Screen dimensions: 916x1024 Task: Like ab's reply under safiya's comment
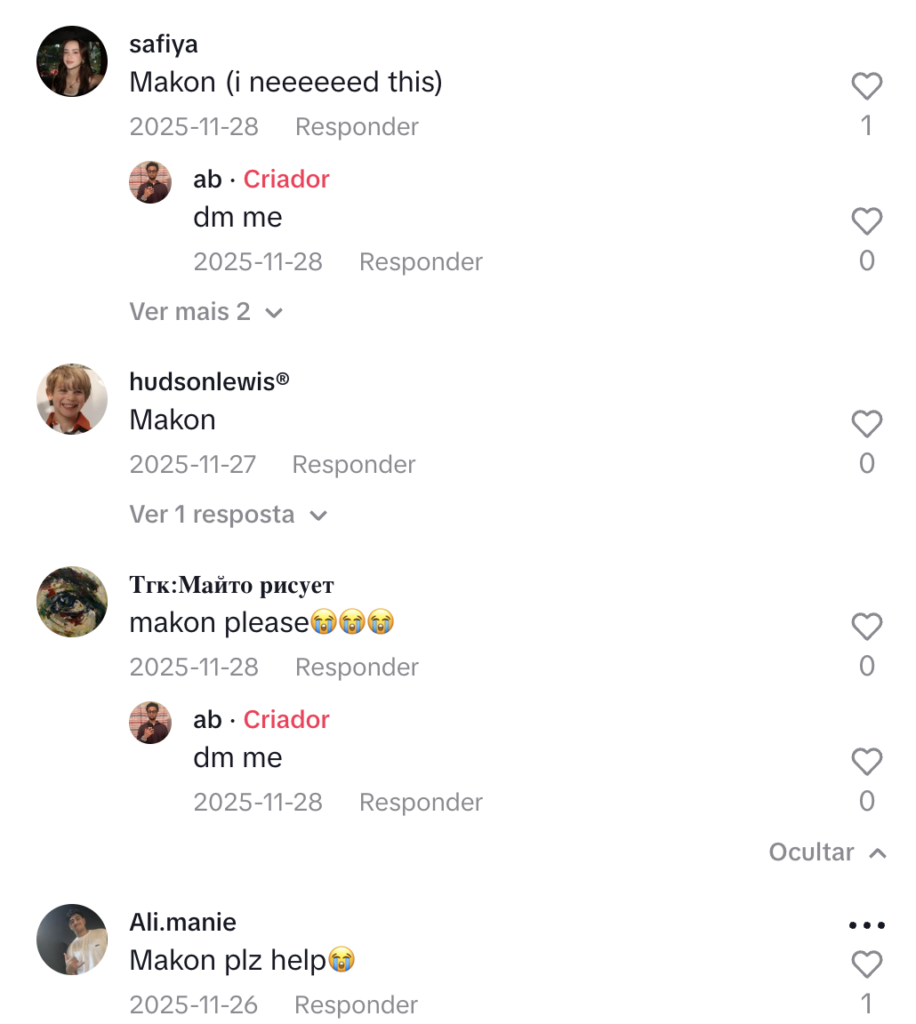[x=866, y=221]
